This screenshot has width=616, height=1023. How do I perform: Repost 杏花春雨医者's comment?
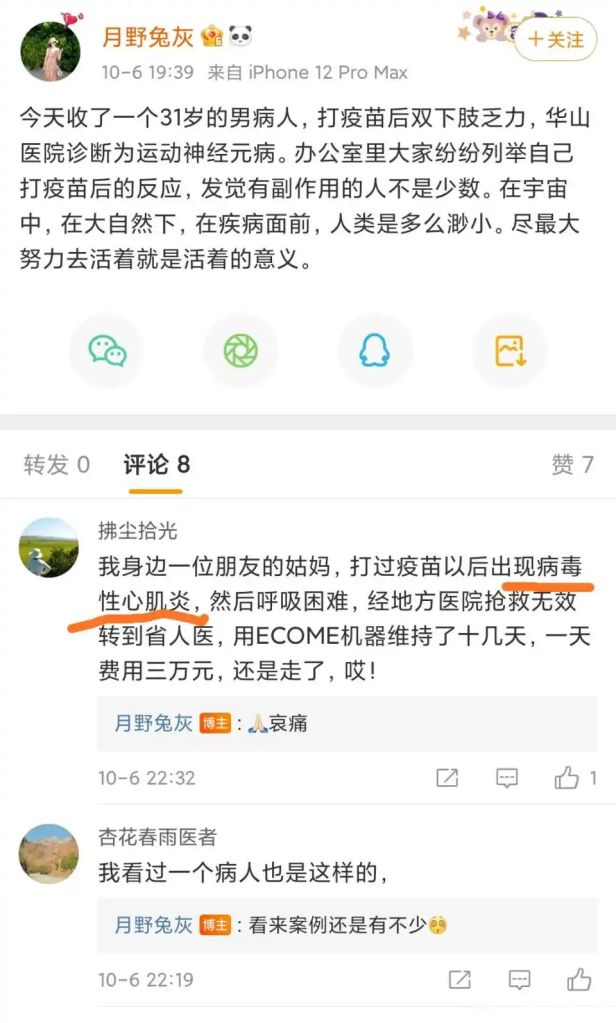click(459, 979)
